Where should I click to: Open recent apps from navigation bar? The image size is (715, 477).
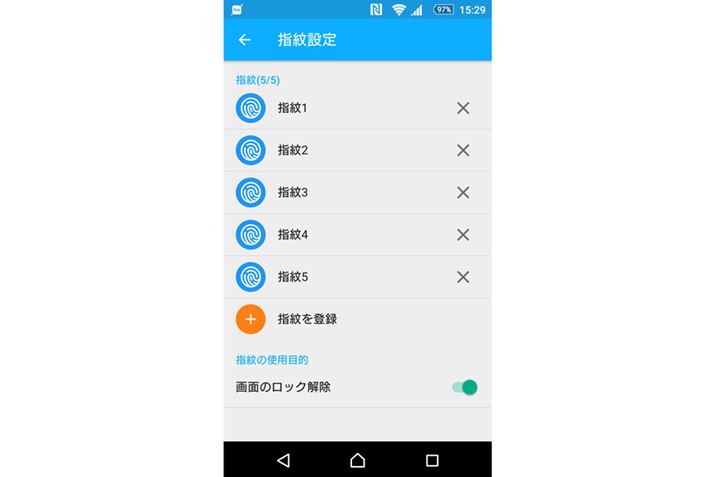432,460
